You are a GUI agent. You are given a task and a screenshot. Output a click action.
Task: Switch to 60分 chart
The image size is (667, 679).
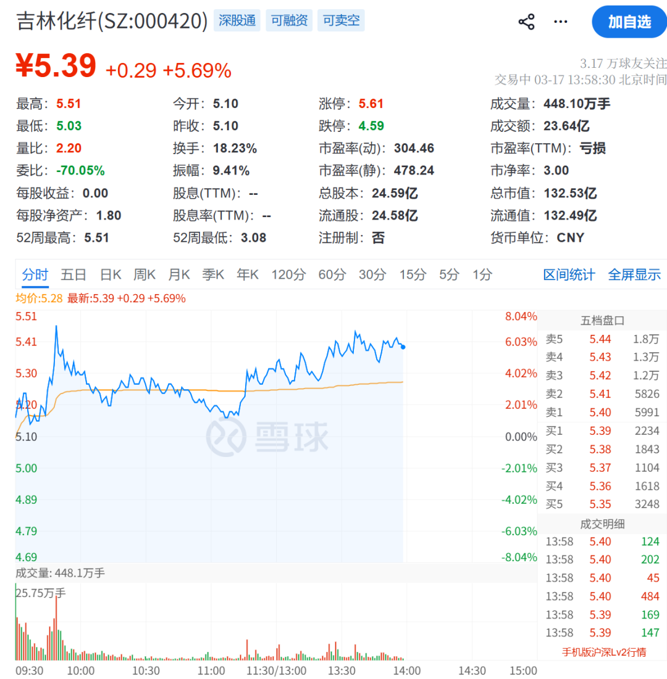tap(332, 274)
